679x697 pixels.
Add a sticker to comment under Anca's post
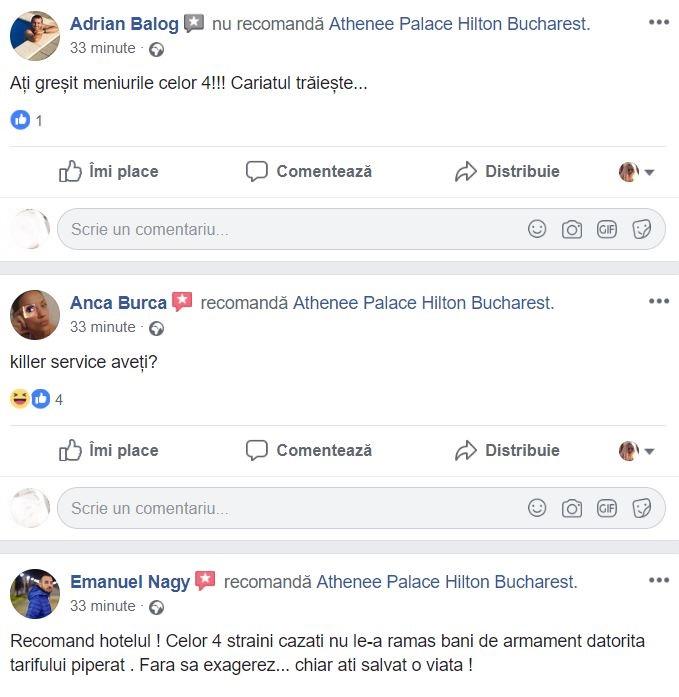coord(642,508)
